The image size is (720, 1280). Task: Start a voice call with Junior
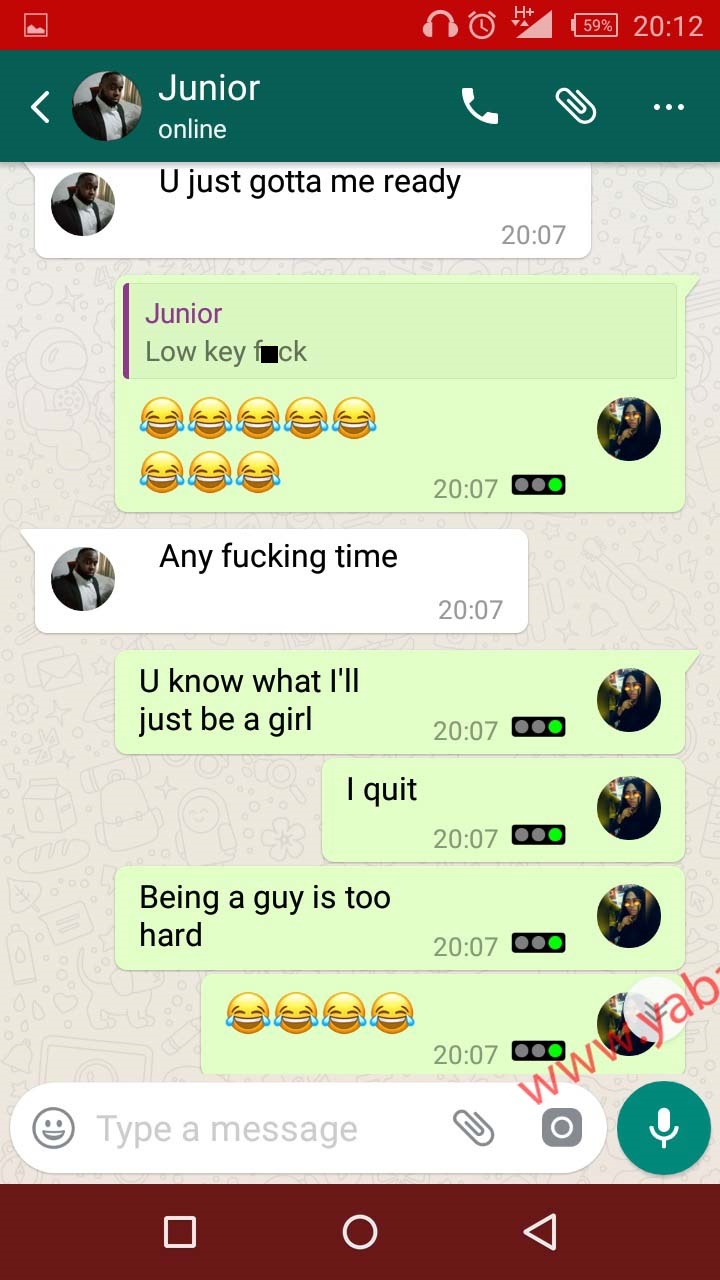point(479,106)
